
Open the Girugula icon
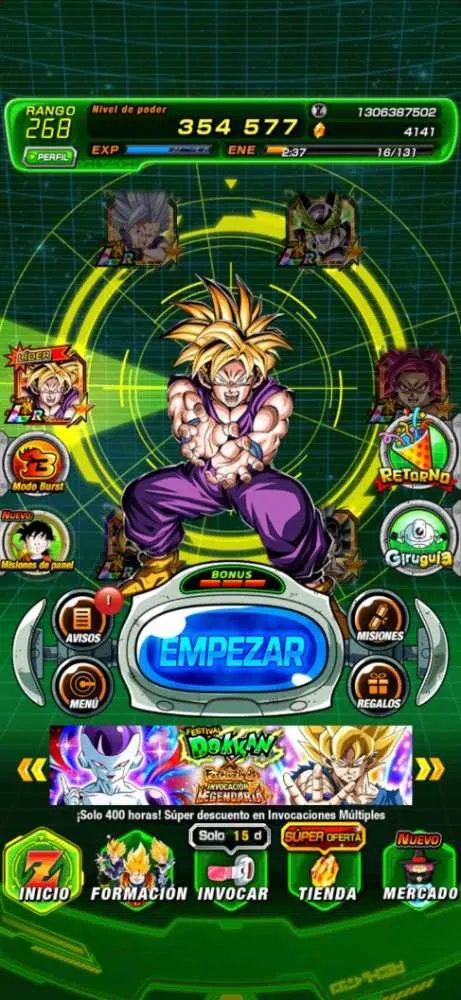click(418, 538)
